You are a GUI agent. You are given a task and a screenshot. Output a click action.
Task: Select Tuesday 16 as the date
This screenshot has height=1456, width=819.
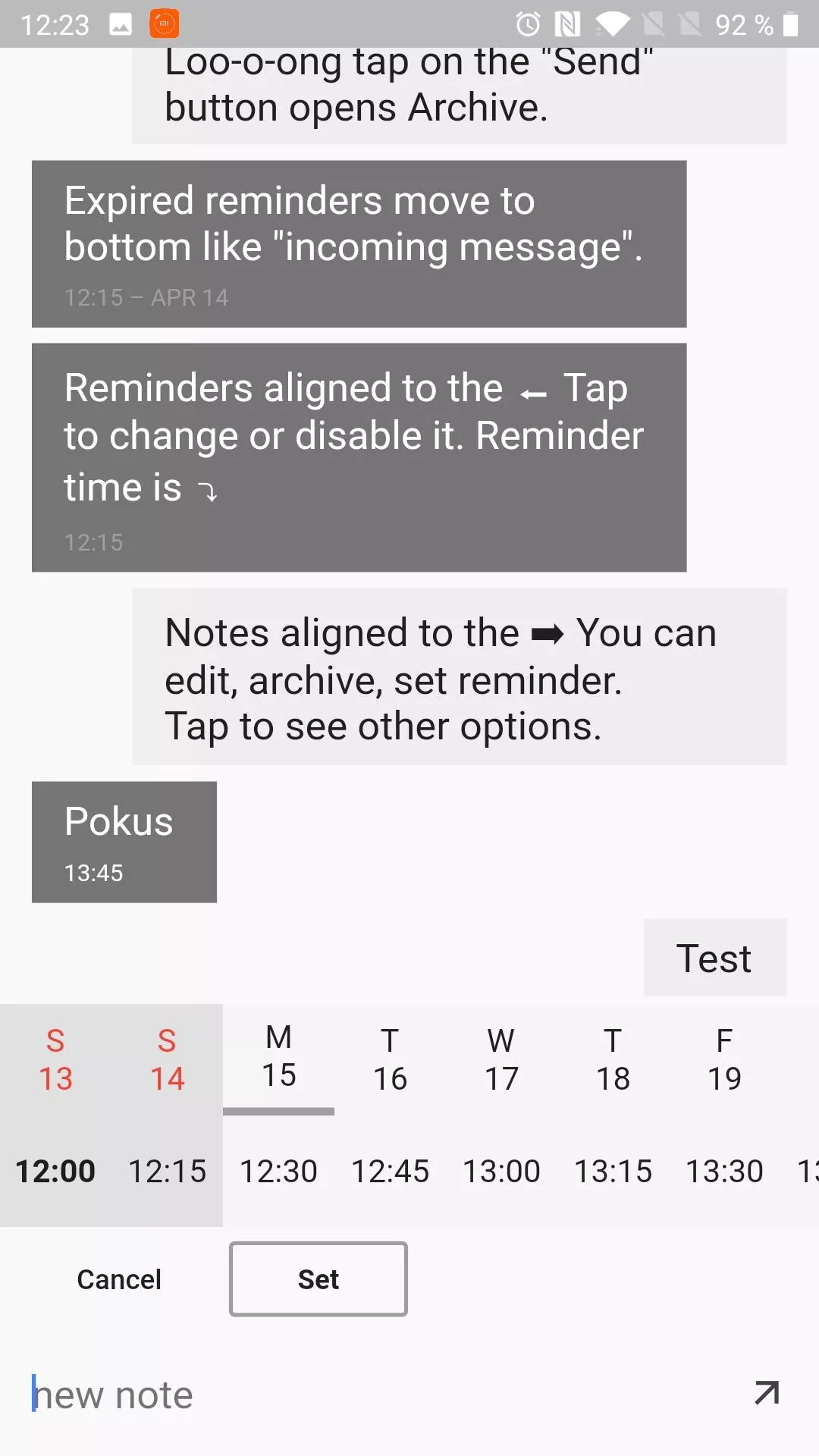point(390,1059)
